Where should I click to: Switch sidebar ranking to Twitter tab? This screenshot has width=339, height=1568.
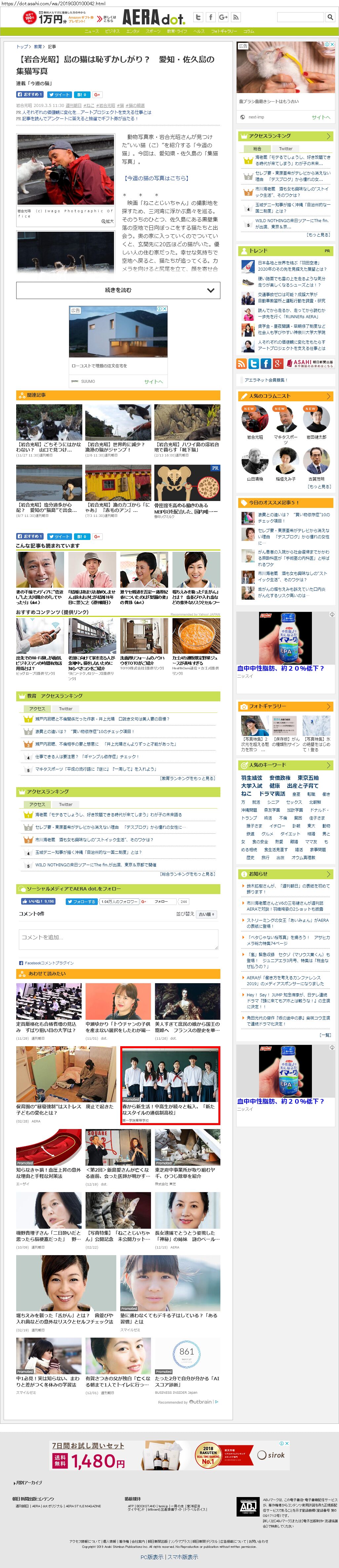click(x=285, y=149)
